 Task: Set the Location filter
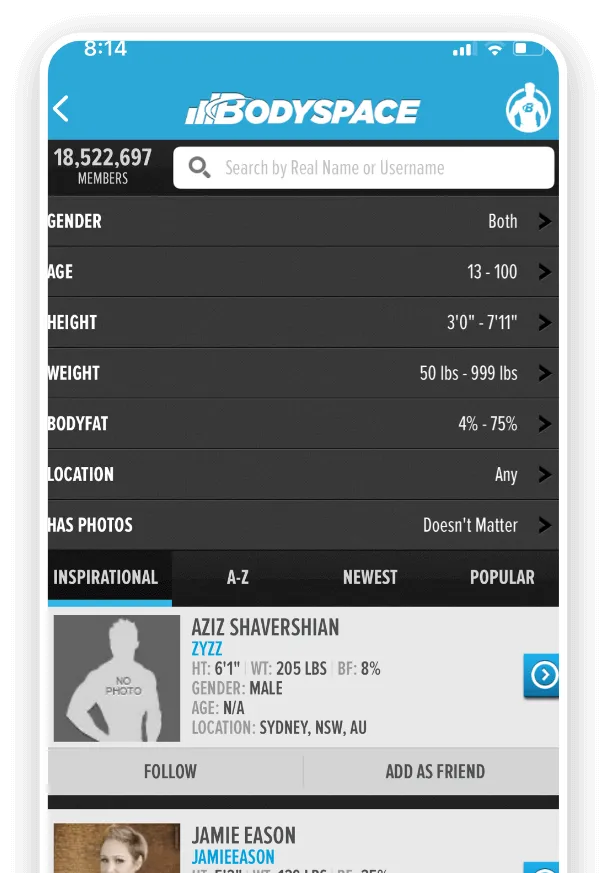click(303, 474)
